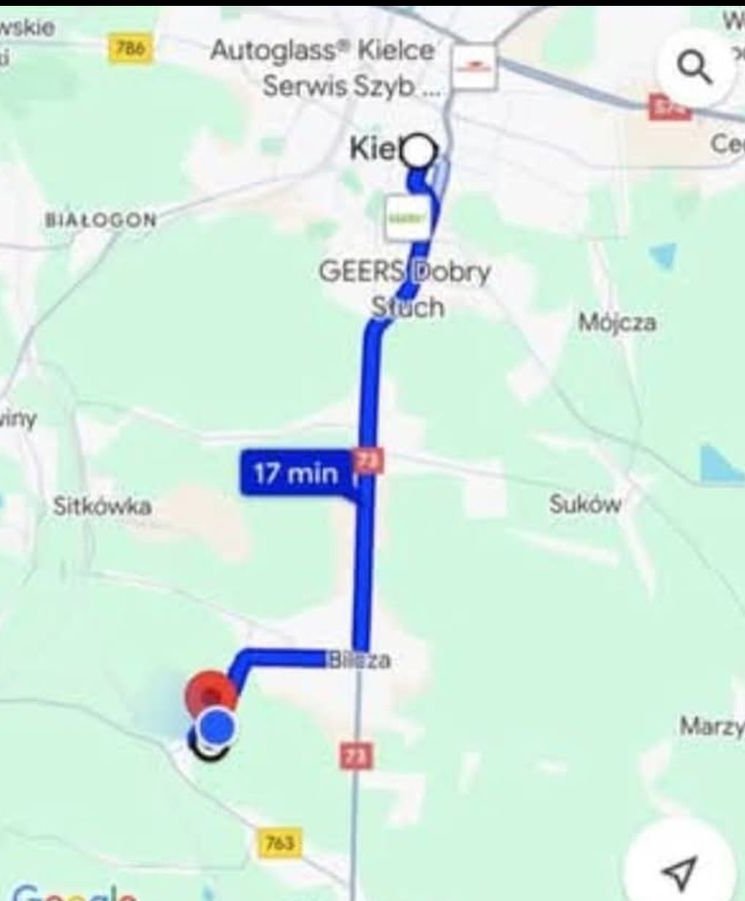Open the search magnifier button
This screenshot has height=901, width=745.
pyautogui.click(x=696, y=67)
